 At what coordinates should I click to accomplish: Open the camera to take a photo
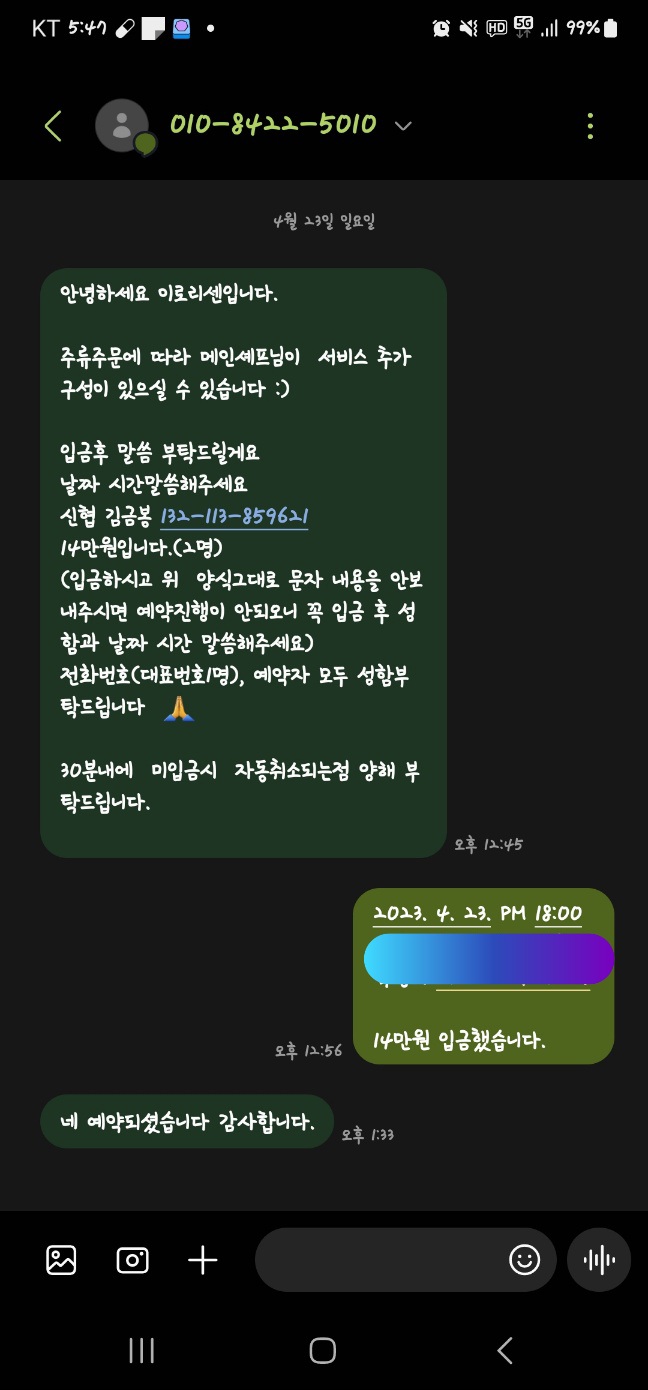(132, 1260)
